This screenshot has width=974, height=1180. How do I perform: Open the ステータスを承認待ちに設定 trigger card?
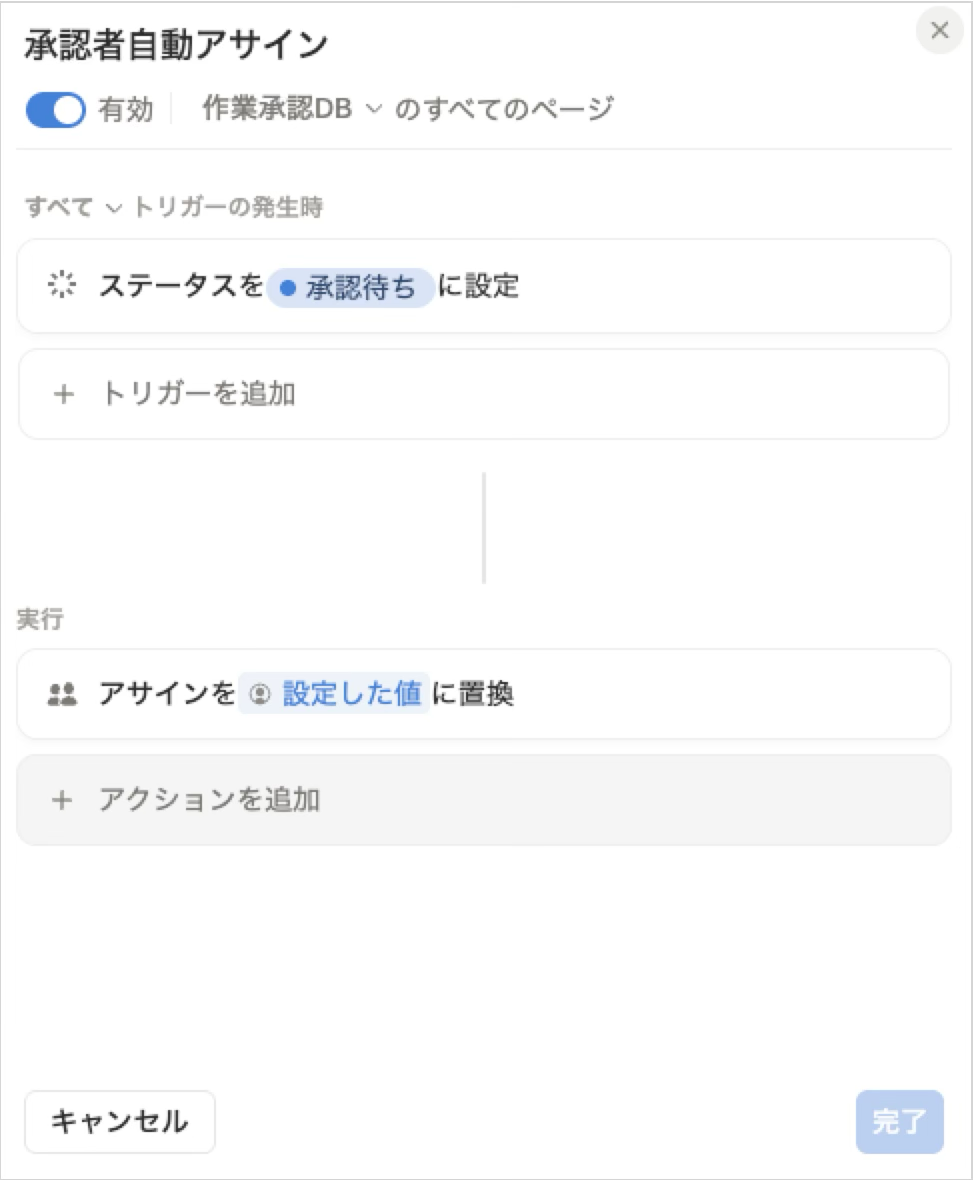pos(484,285)
